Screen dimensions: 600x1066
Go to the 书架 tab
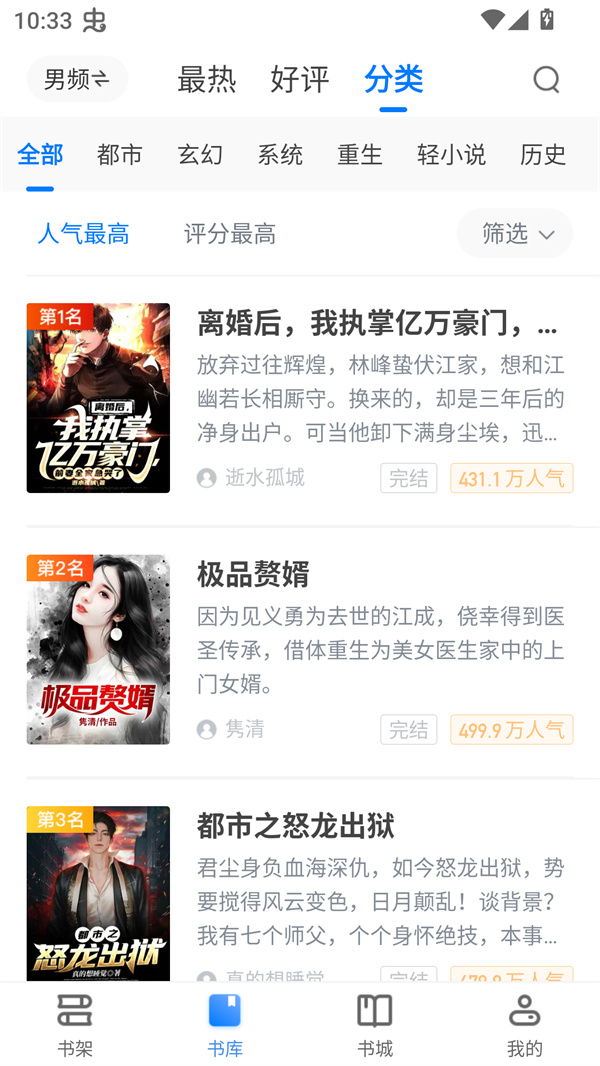coord(75,1025)
